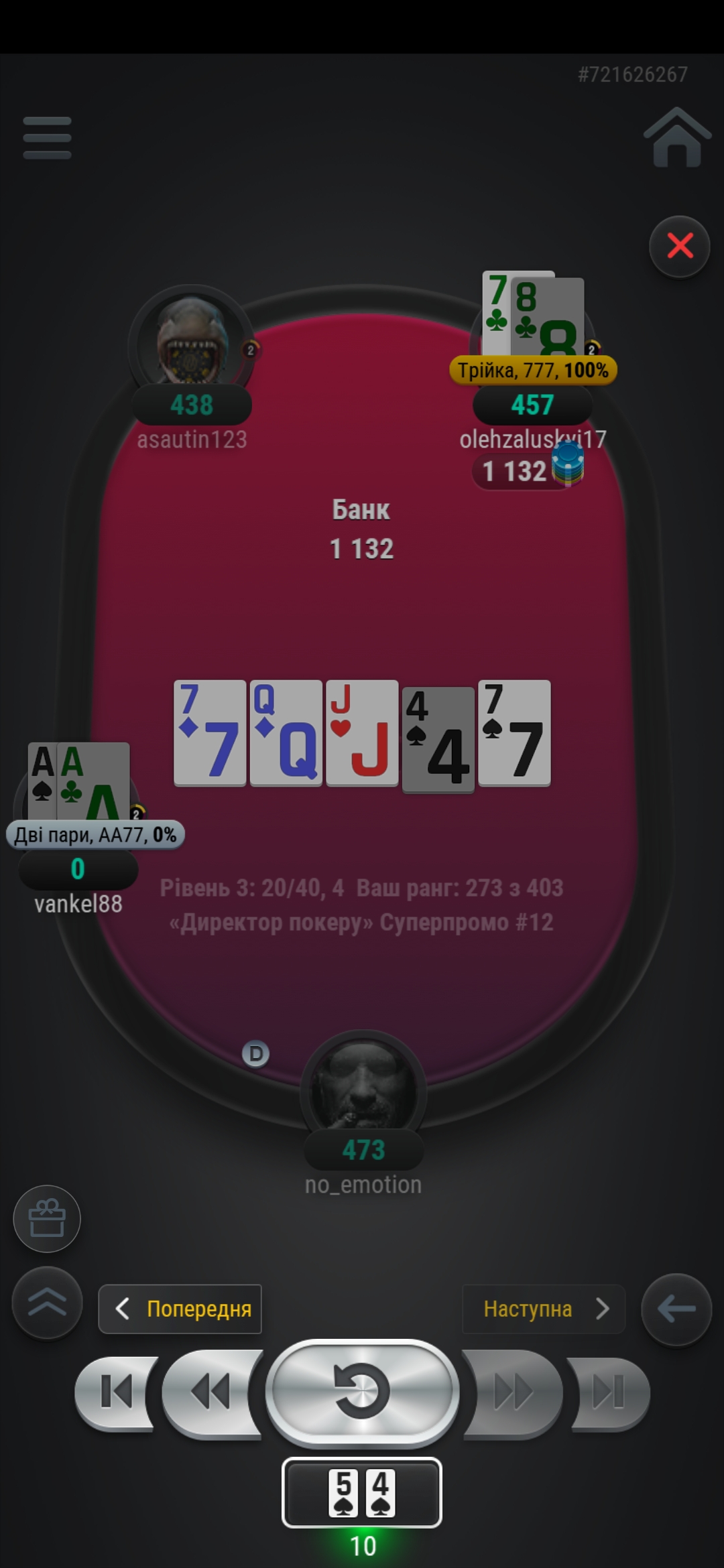The width and height of the screenshot is (724, 1568).
Task: Skip to the end of the replay
Action: (x=608, y=1392)
